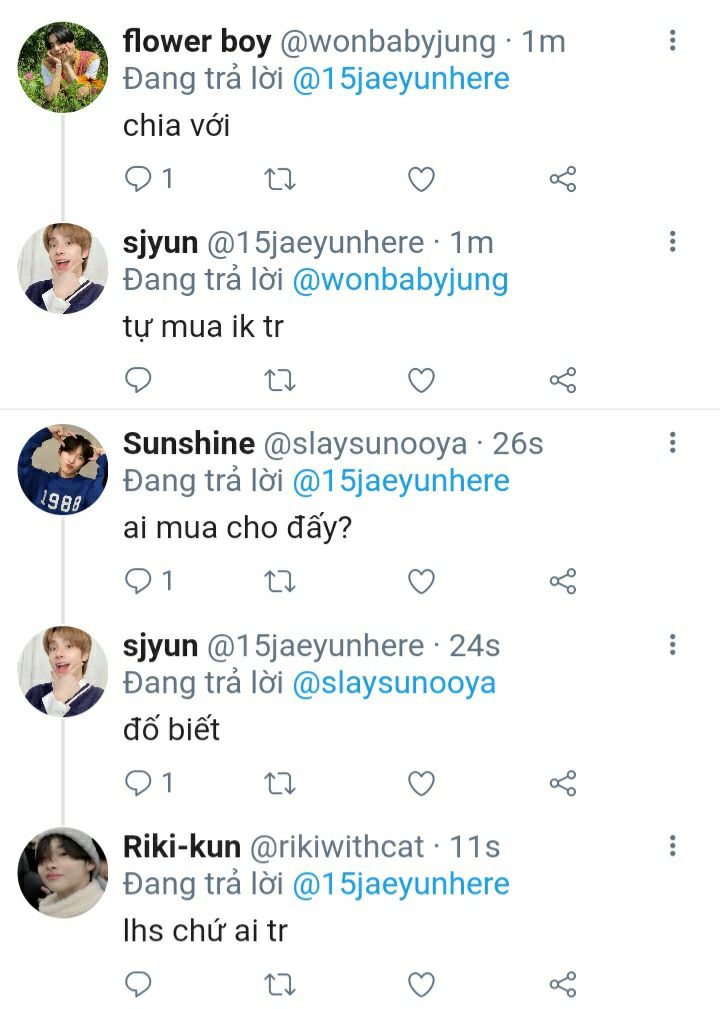View Riki-kun's profile avatar
Image resolution: width=720 pixels, height=1009 pixels.
point(63,872)
